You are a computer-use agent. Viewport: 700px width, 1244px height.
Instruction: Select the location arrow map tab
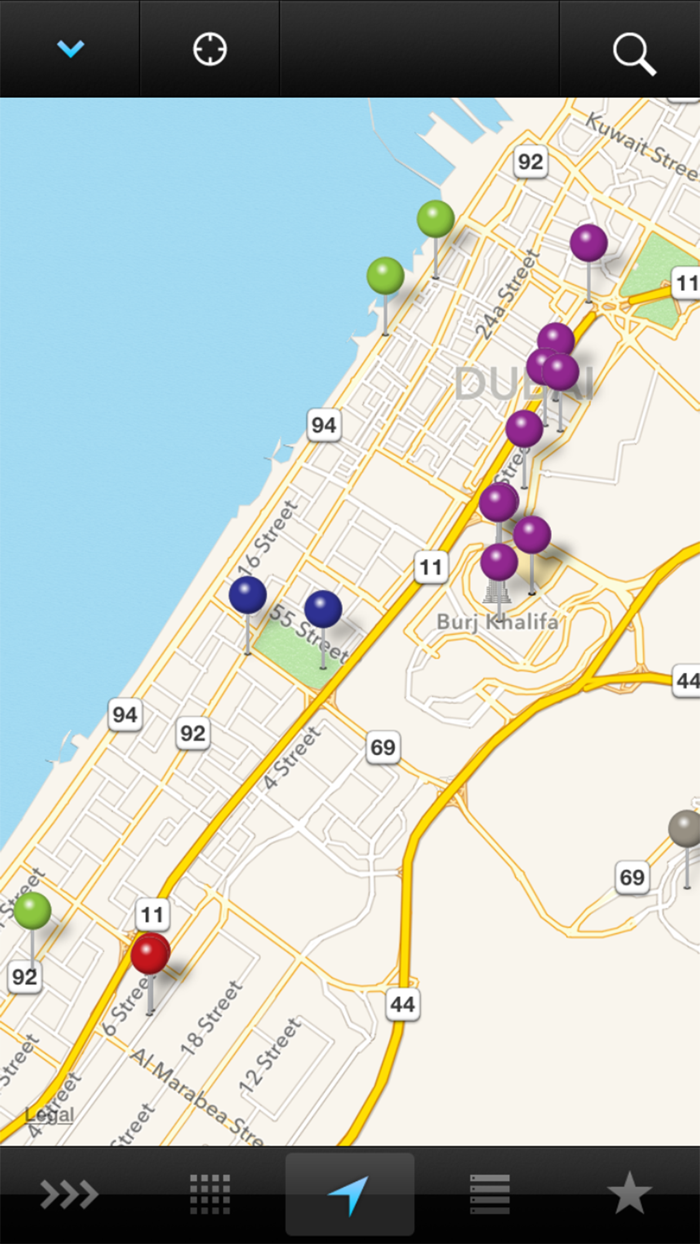[x=349, y=1195]
